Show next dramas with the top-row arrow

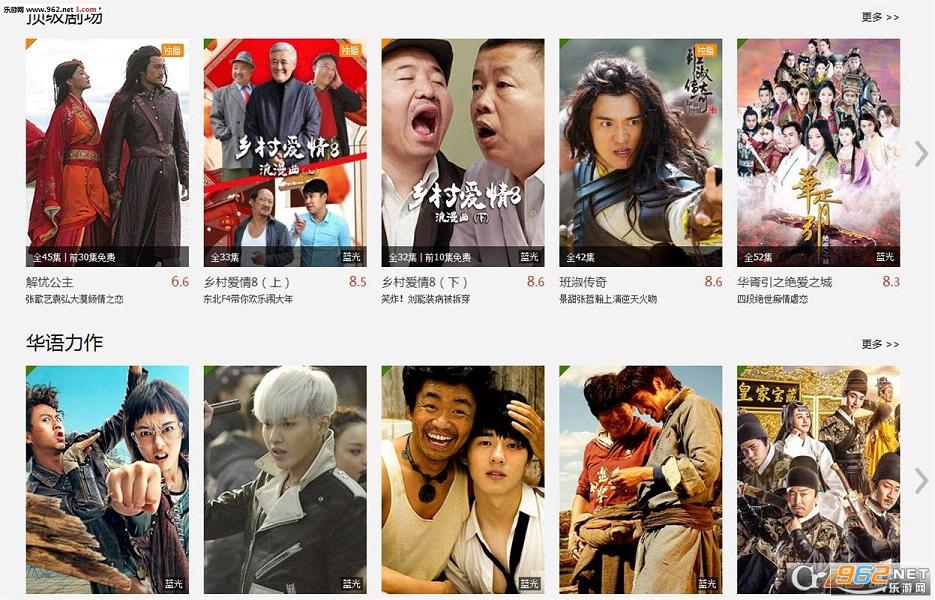[921, 153]
